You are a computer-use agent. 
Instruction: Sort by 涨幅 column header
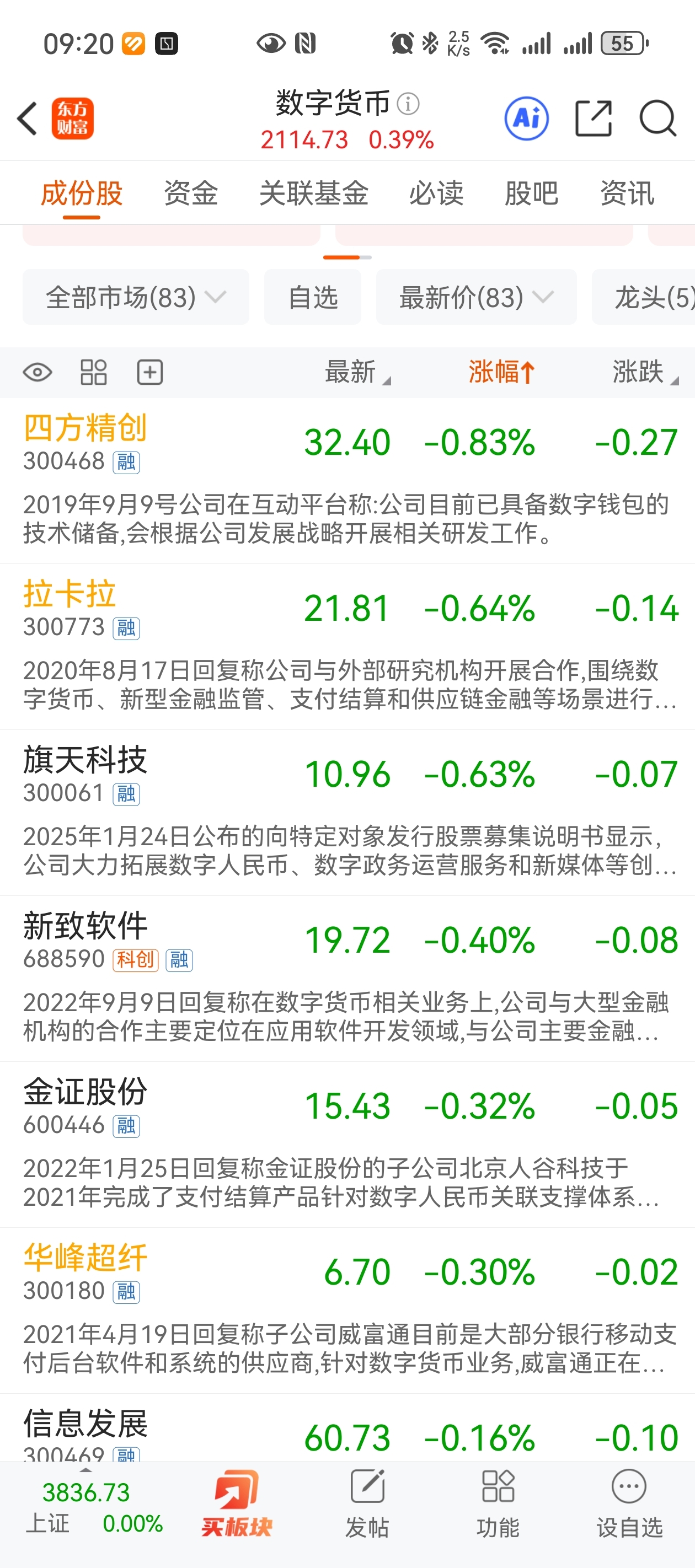point(501,371)
